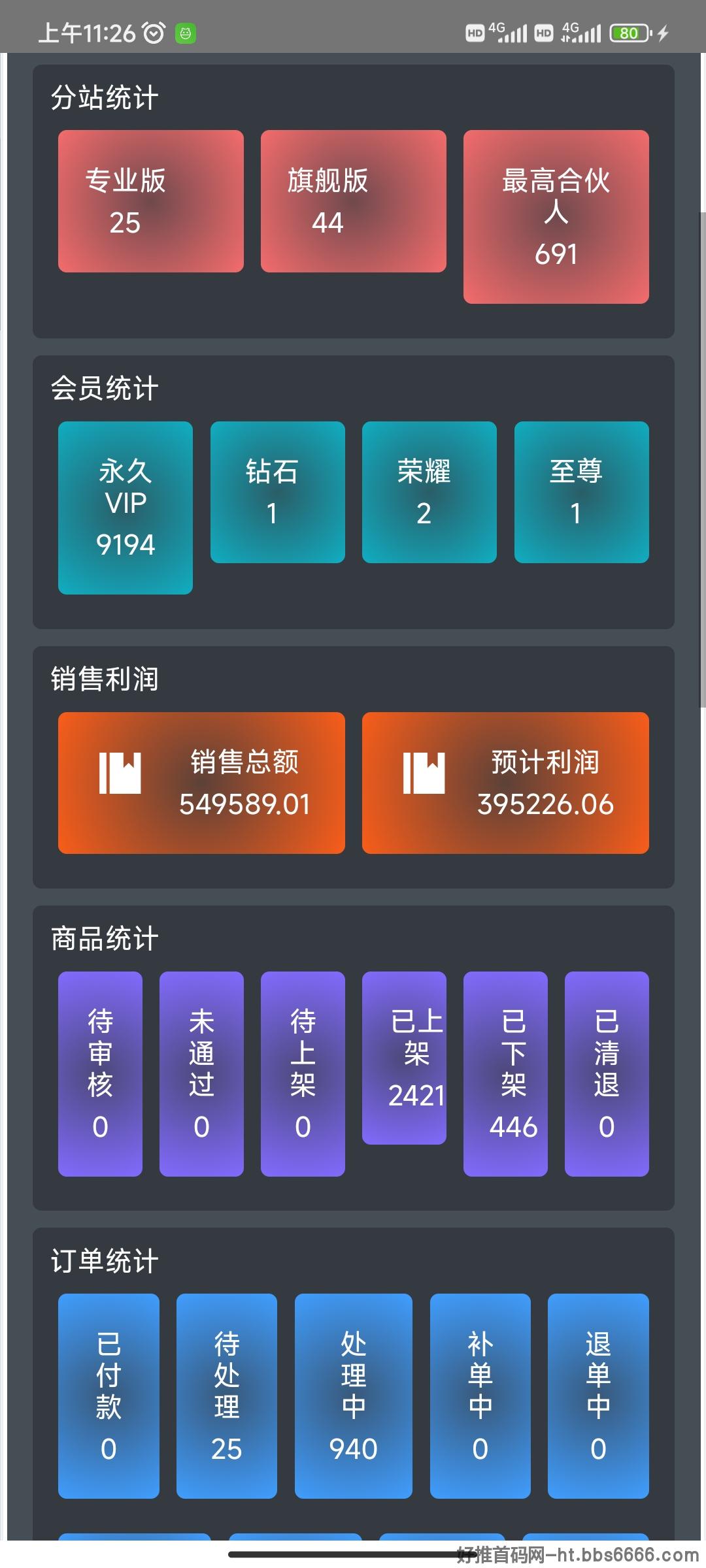
Task: Tap the 已清退 product card
Action: tap(607, 1074)
